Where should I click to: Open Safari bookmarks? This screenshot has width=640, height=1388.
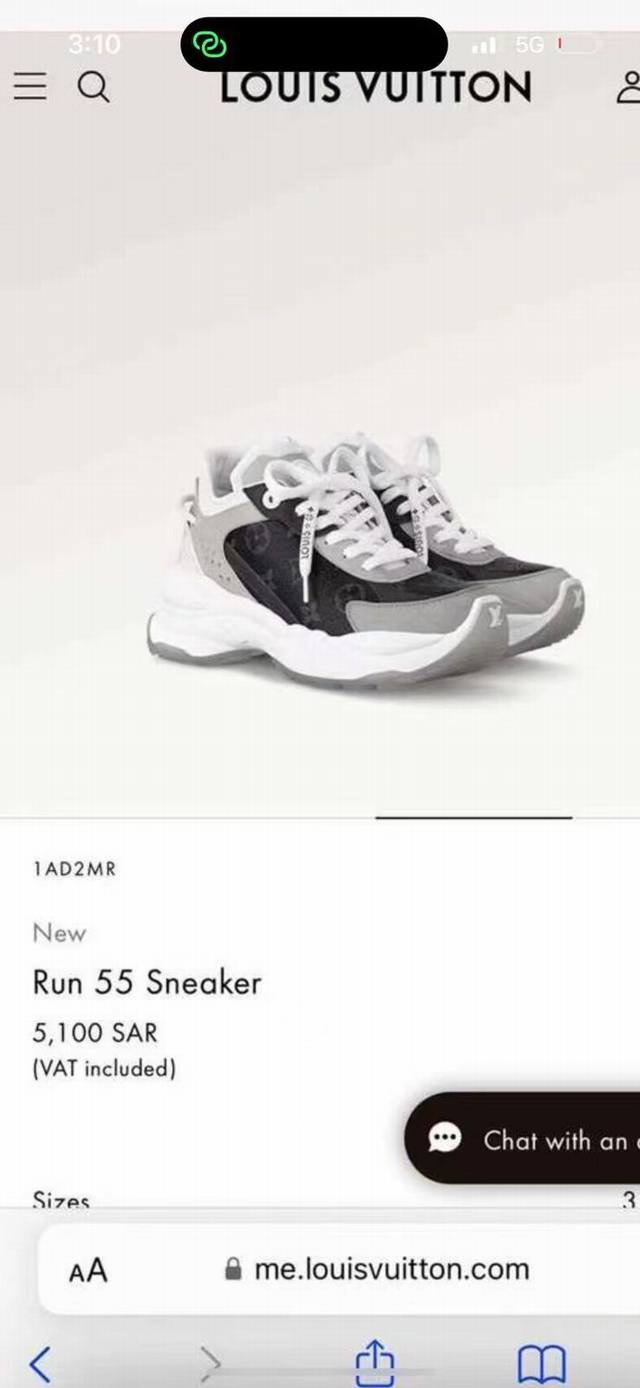(x=541, y=1363)
